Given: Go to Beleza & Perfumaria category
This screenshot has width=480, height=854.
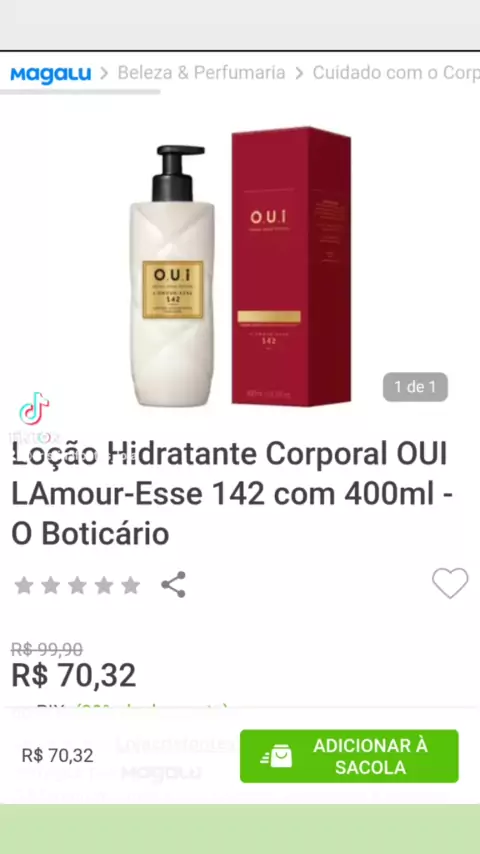Looking at the screenshot, I should pyautogui.click(x=202, y=72).
